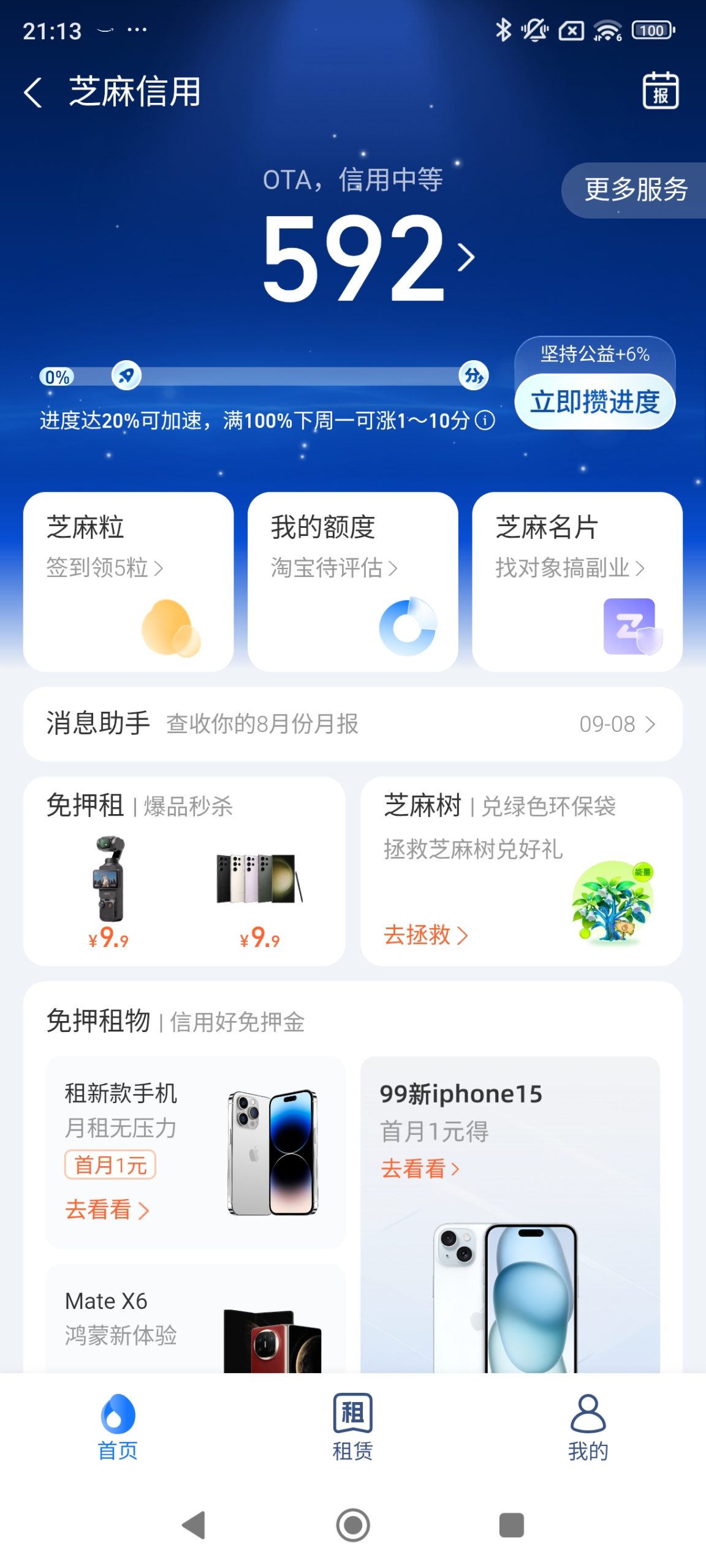Open 我的额度 card

tap(352, 581)
